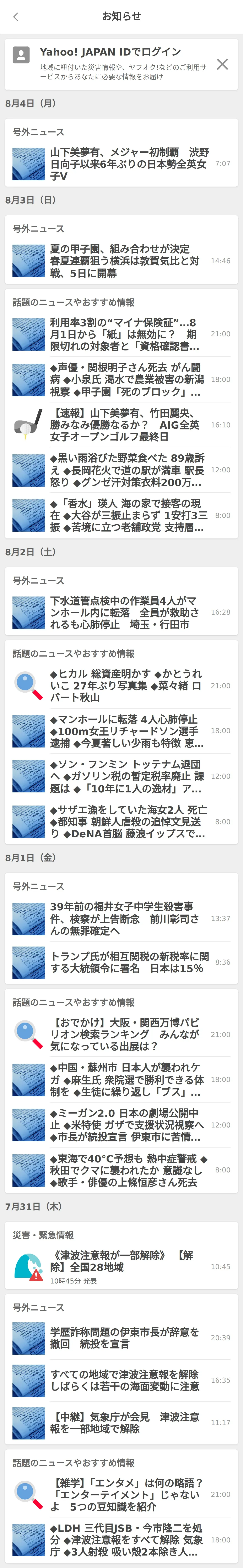Open 39年前の福井女子中学生殺害事件 news
Image resolution: width=243 pixels, height=1568 pixels.
pyautogui.click(x=129, y=918)
